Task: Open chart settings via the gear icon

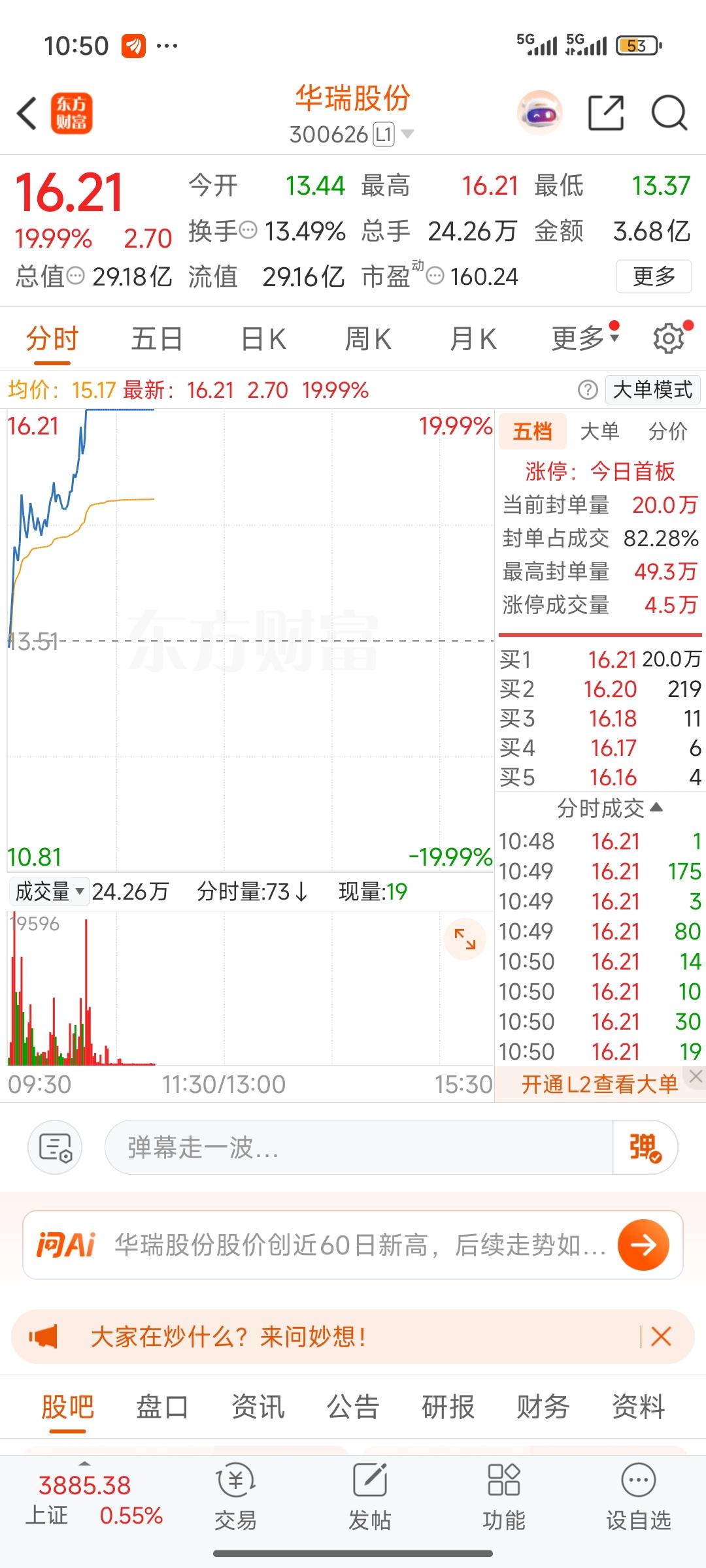Action: click(x=667, y=338)
